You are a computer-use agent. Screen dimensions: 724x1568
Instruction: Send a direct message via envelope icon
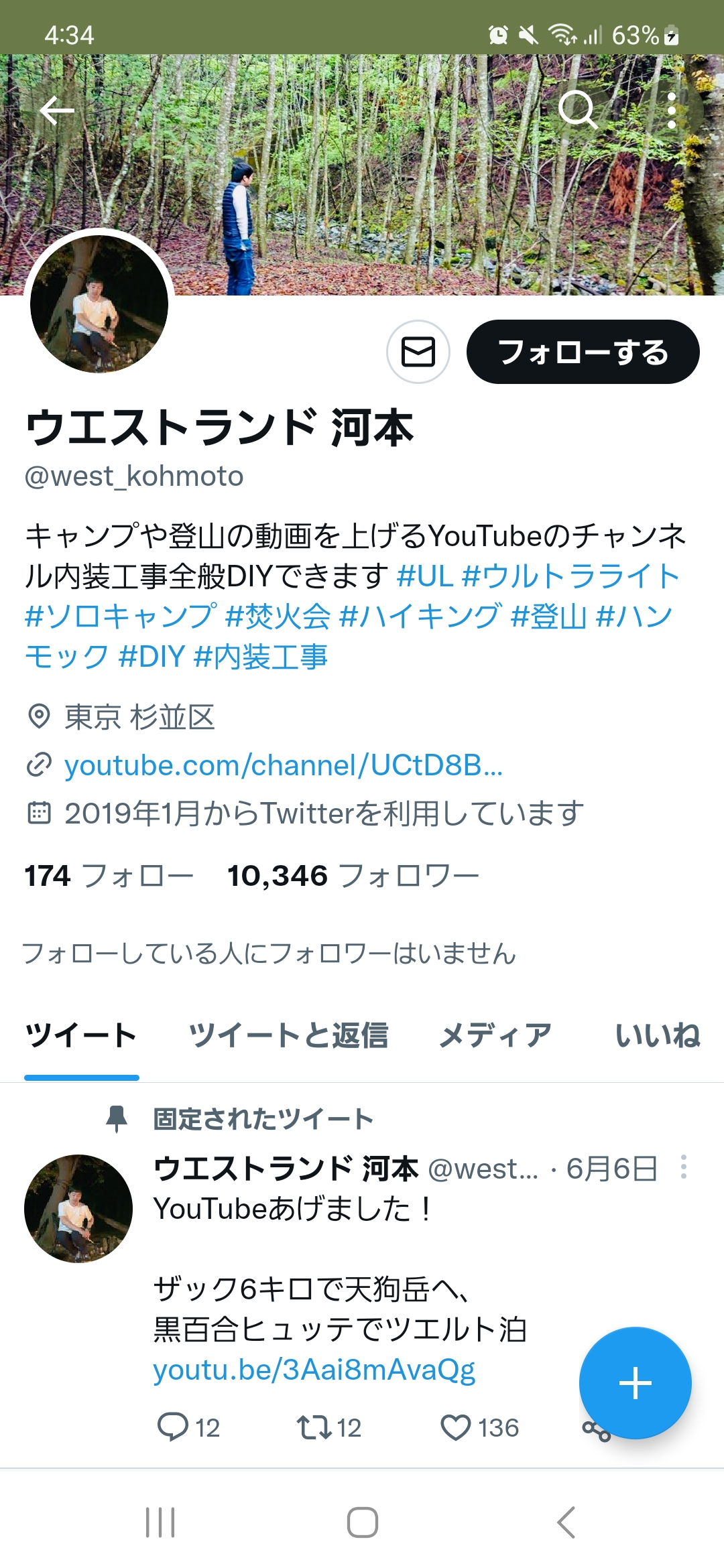point(418,352)
